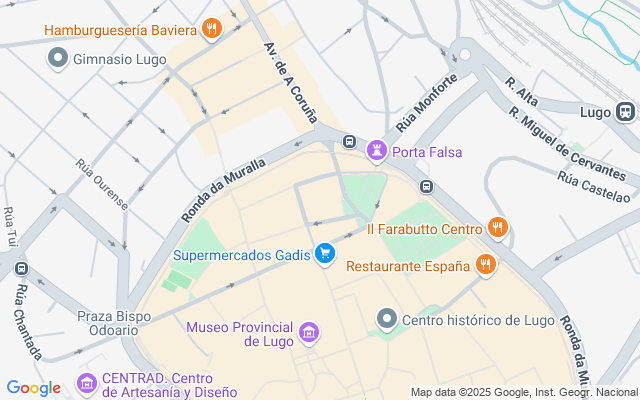
Task: Select the bus stop on Rúa Chantada
Action: click(x=21, y=269)
